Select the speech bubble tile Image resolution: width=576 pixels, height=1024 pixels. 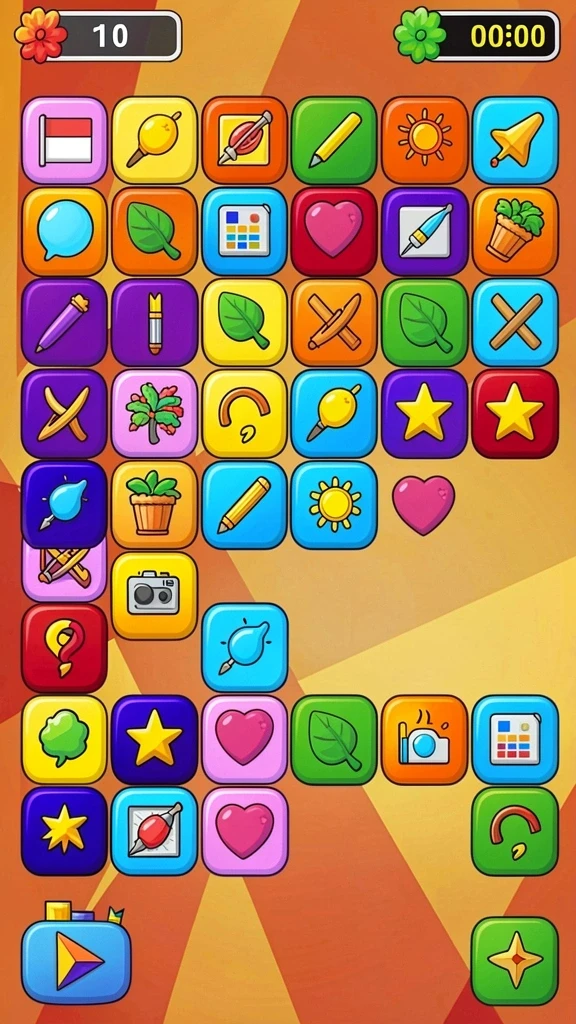(65, 231)
